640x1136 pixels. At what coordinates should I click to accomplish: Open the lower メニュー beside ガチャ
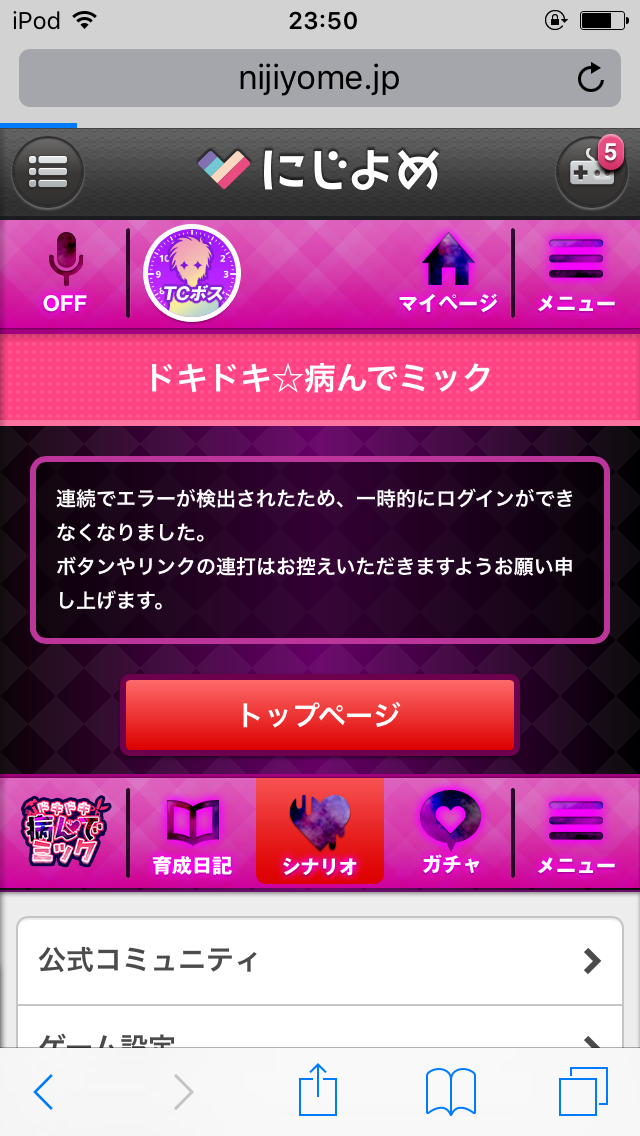point(576,832)
